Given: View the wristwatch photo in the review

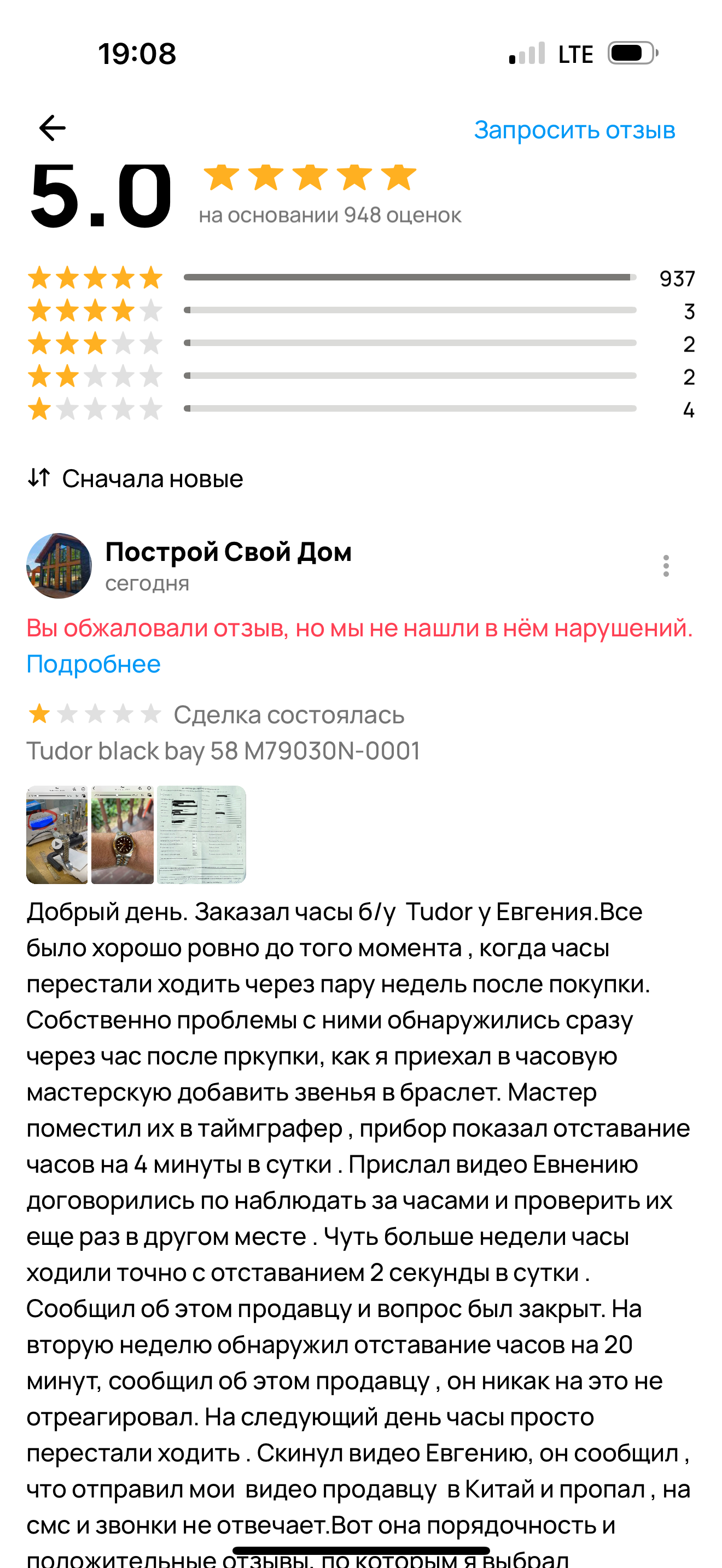Looking at the screenshot, I should 123,834.
